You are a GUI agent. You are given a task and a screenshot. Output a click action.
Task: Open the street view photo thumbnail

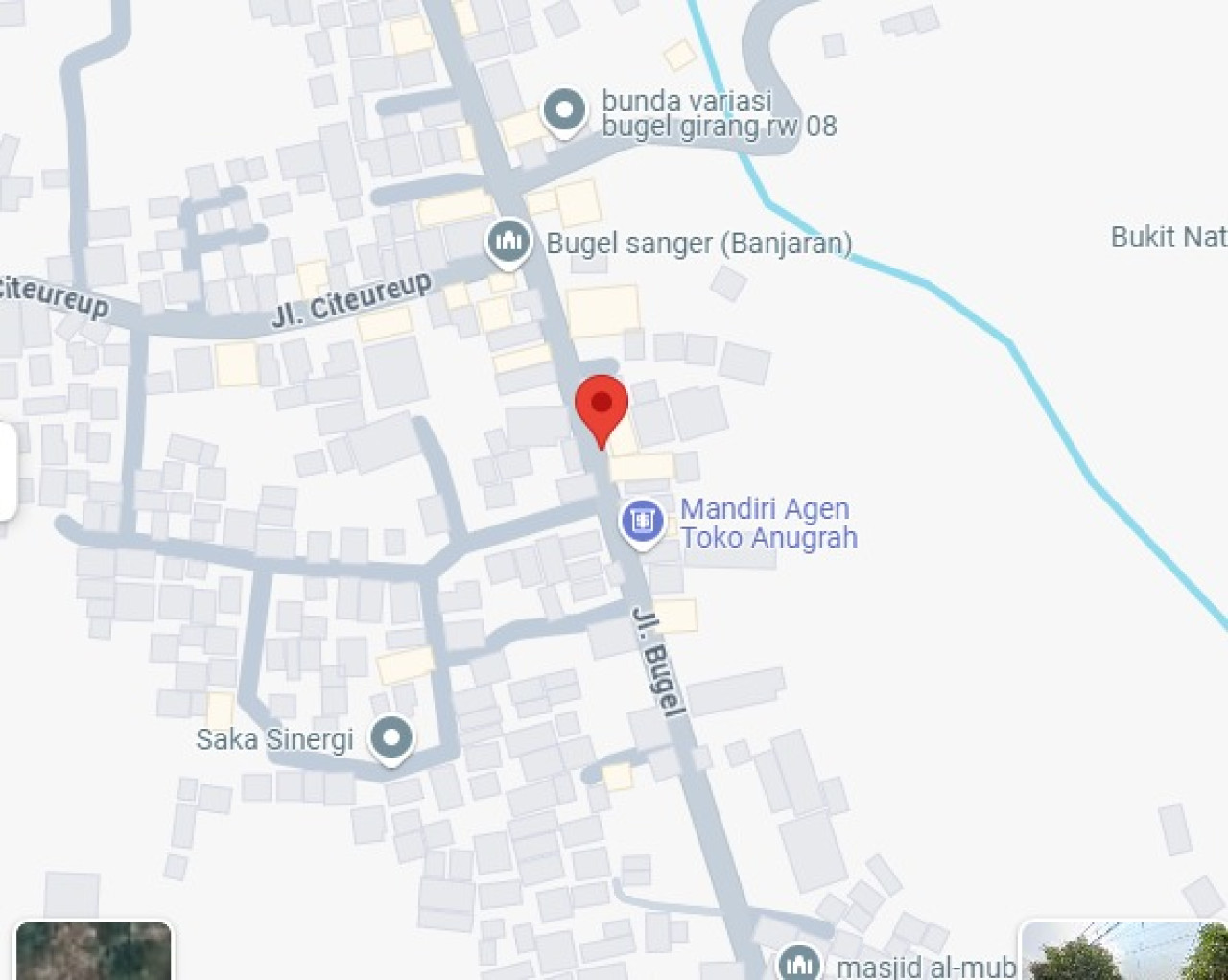[x=1124, y=951]
